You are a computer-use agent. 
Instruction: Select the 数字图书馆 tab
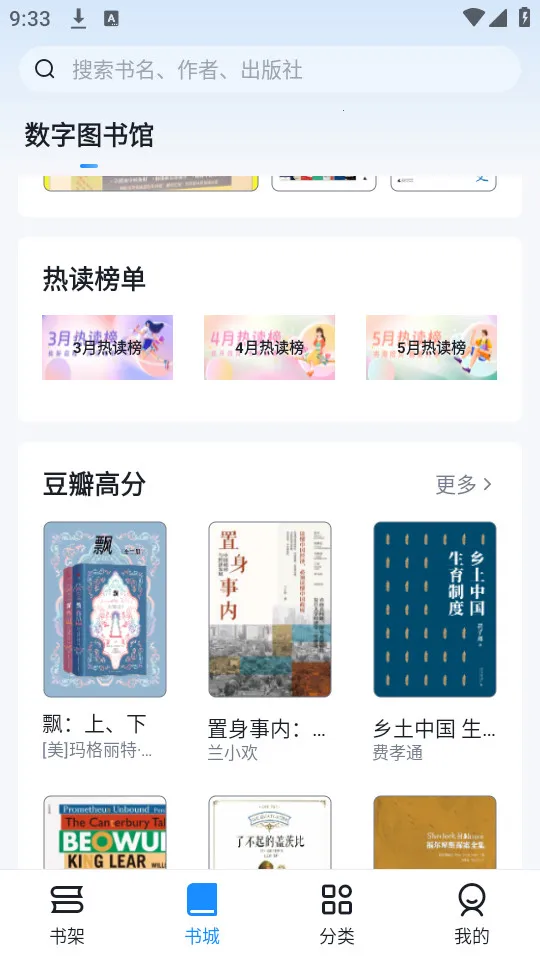(x=89, y=135)
